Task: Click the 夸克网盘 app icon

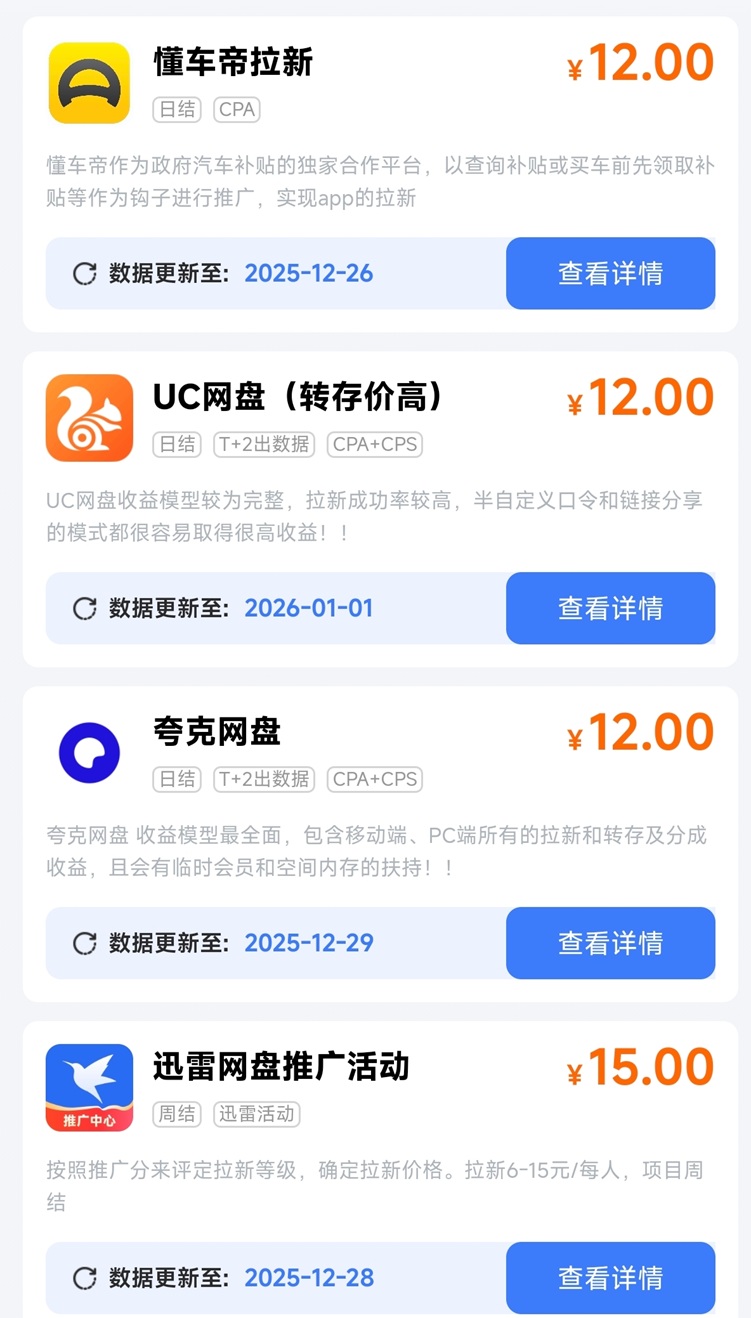Action: tap(89, 752)
